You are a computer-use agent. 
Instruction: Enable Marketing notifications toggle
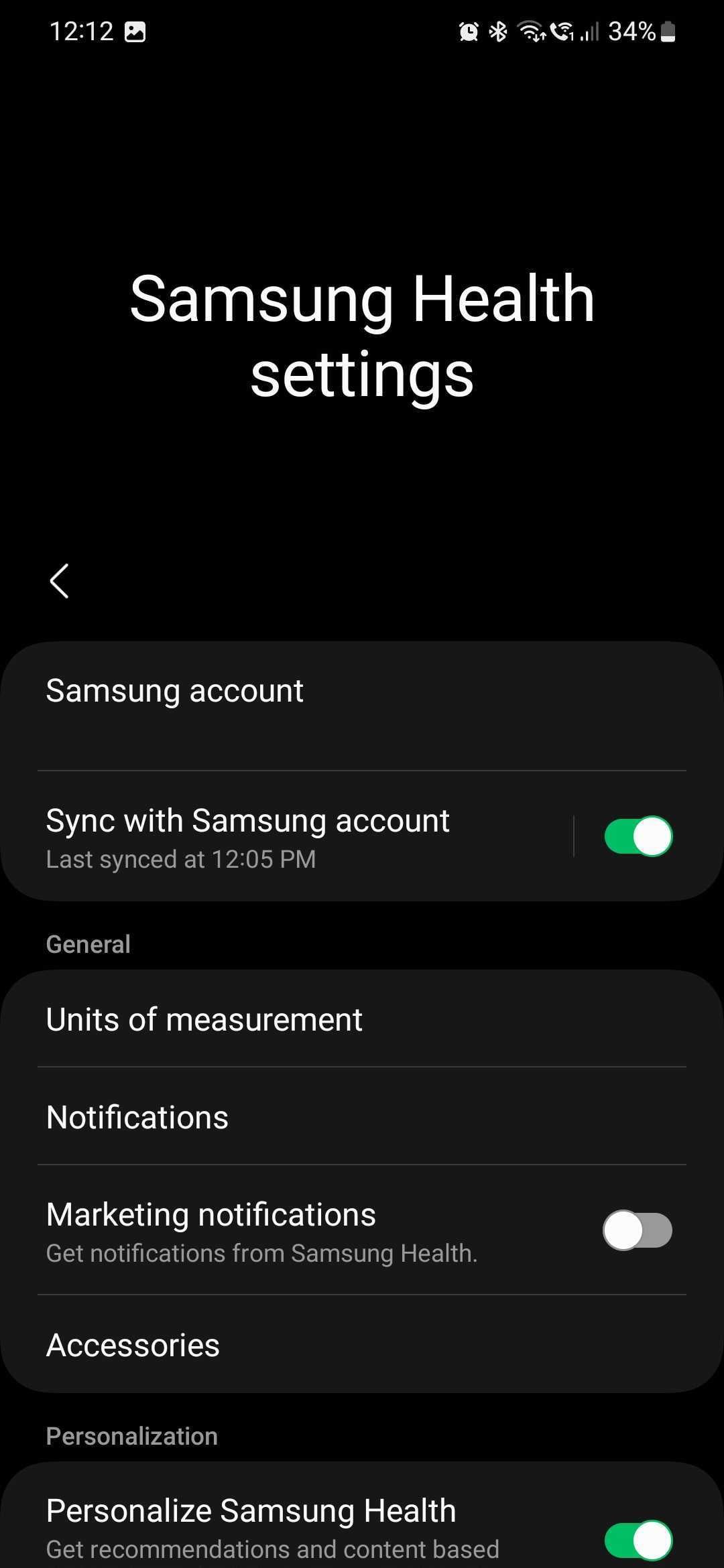point(638,1230)
